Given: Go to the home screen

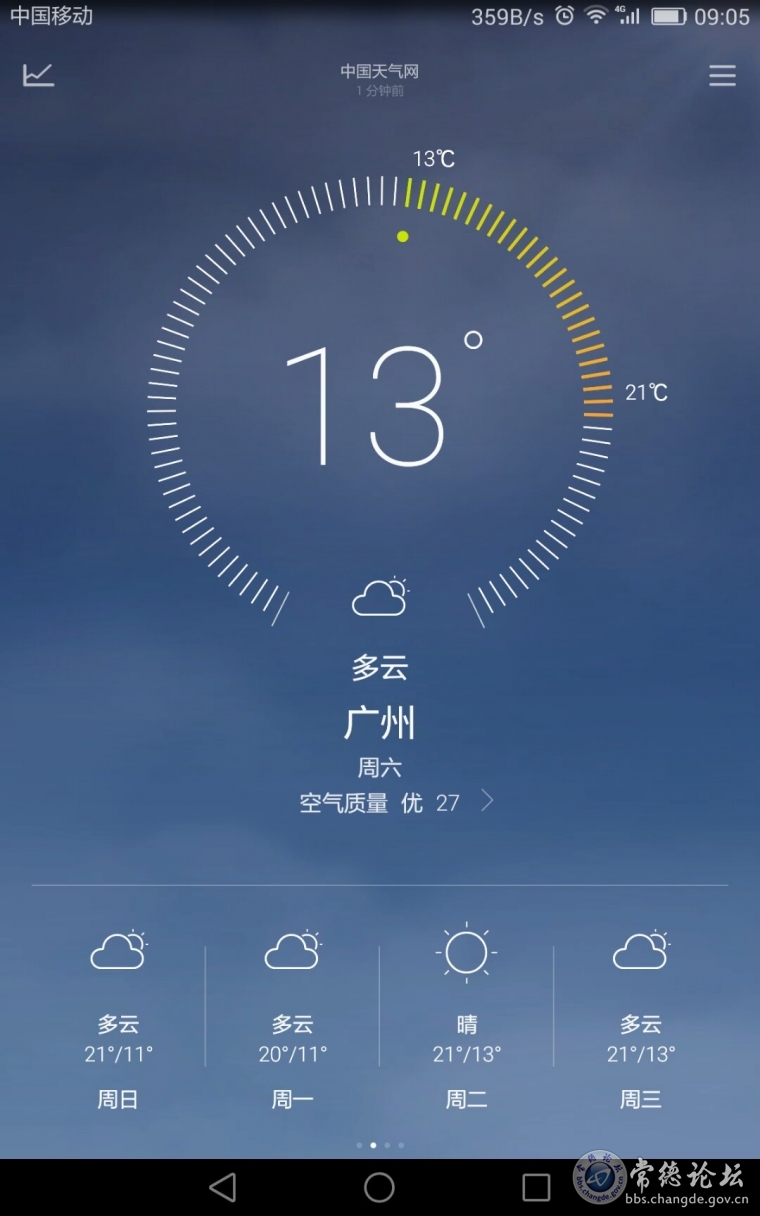Looking at the screenshot, I should click(379, 1187).
